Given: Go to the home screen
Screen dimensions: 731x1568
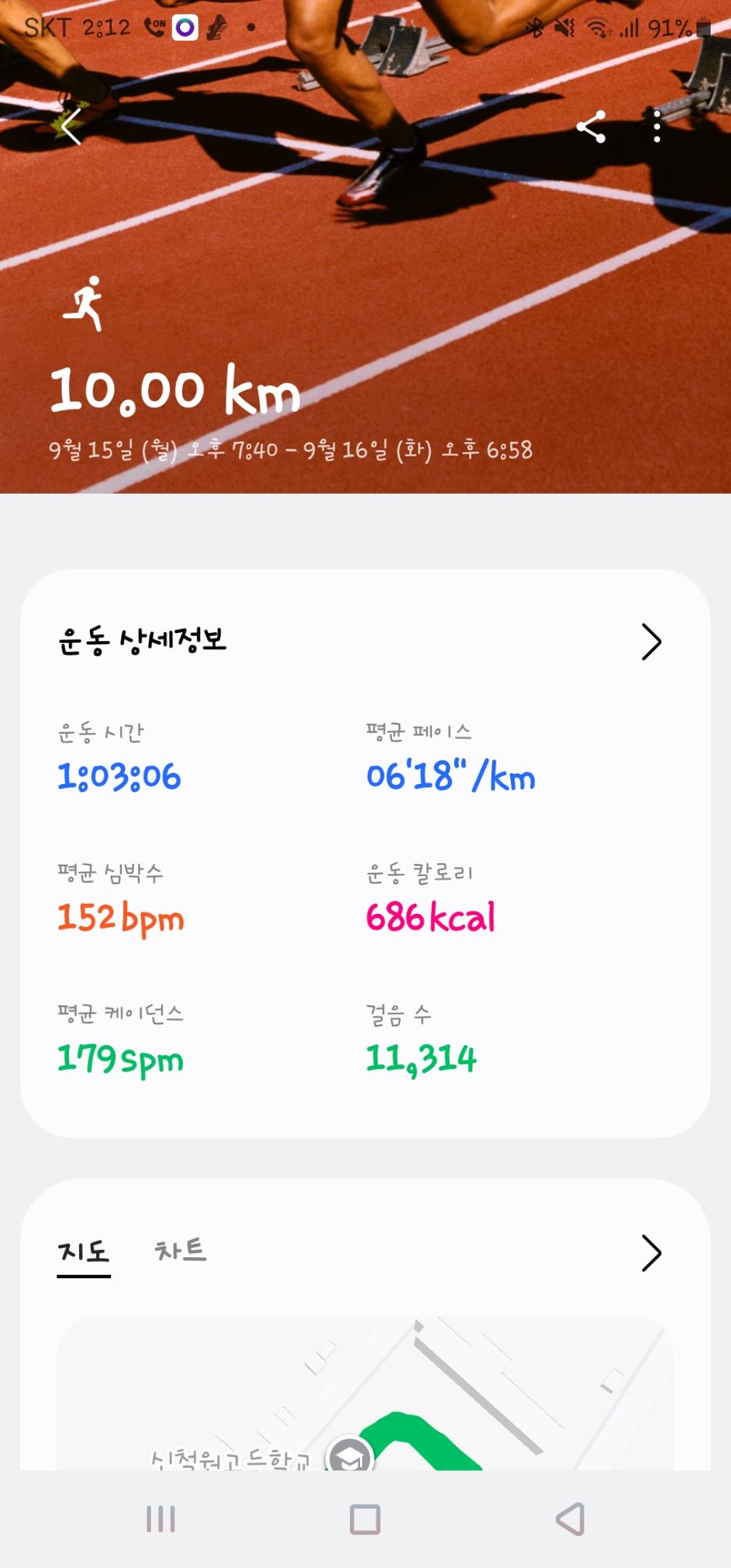Looking at the screenshot, I should point(365,1519).
